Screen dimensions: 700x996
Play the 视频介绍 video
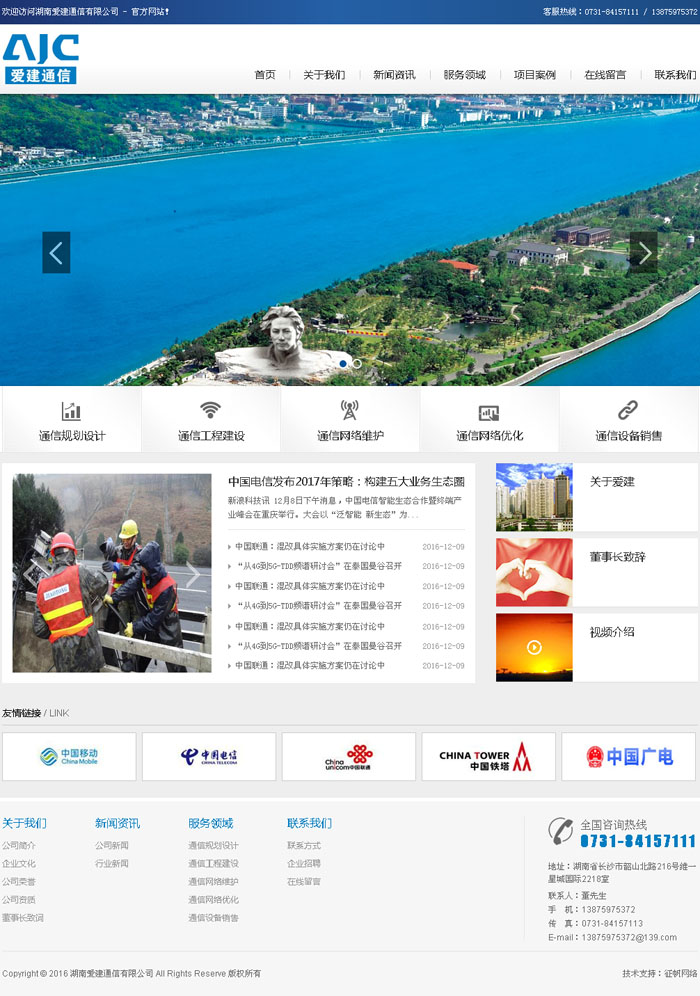(x=535, y=647)
